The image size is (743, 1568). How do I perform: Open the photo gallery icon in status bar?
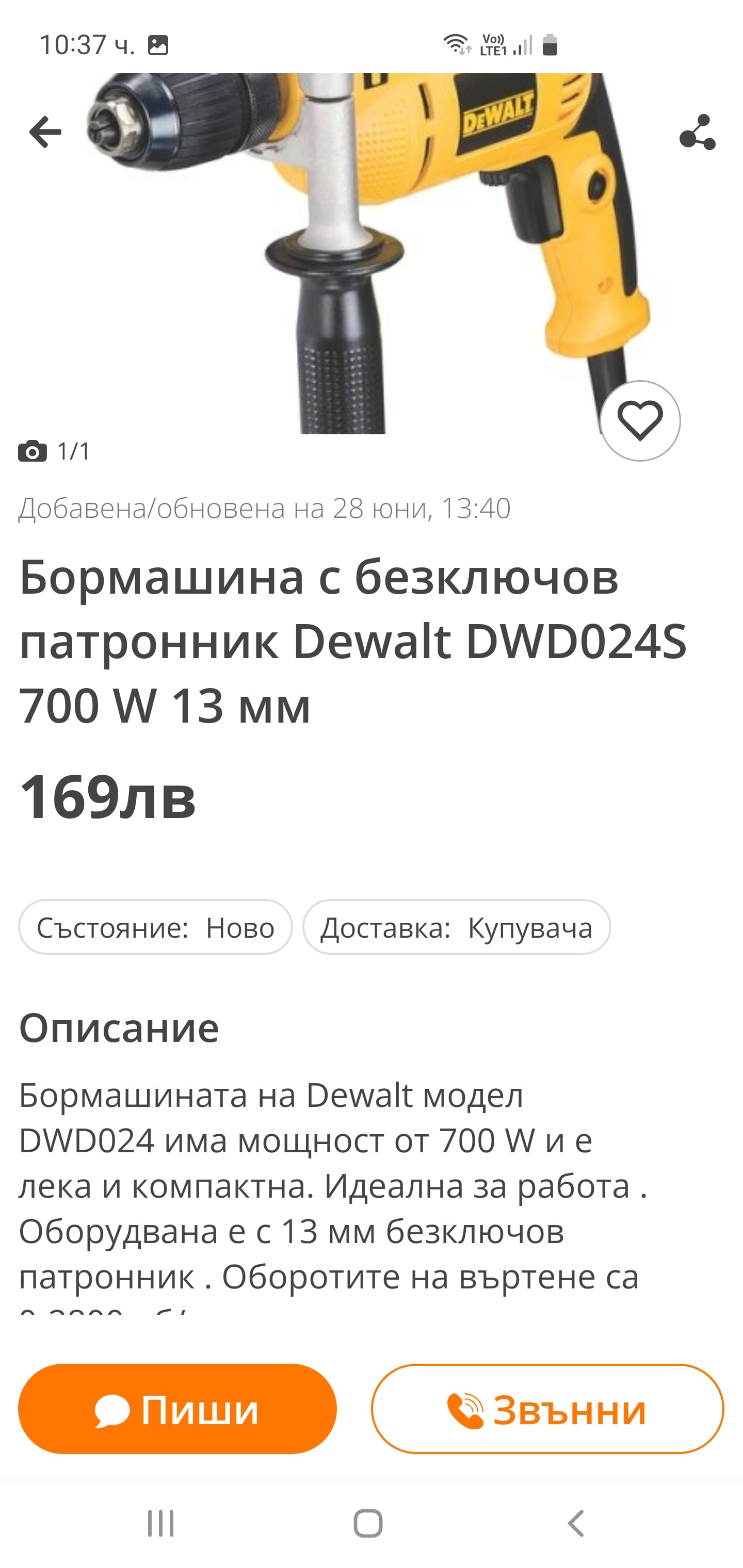pyautogui.click(x=159, y=44)
